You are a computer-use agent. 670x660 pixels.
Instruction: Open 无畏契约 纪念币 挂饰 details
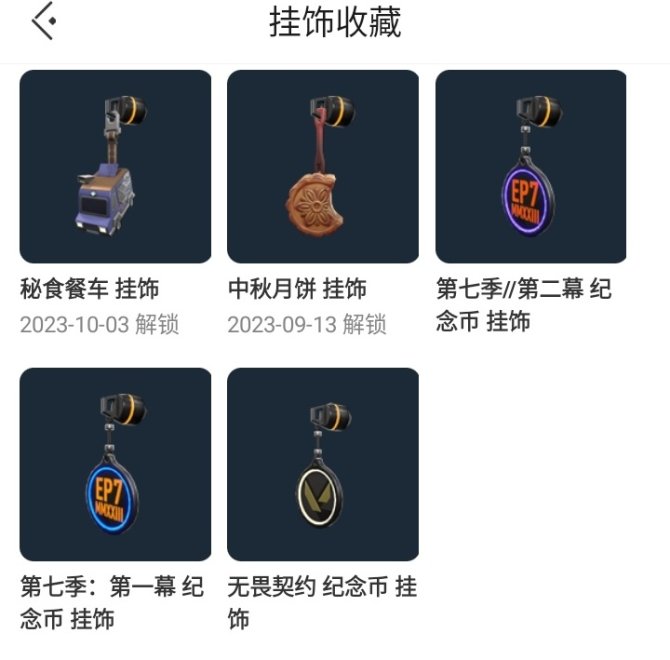(323, 464)
